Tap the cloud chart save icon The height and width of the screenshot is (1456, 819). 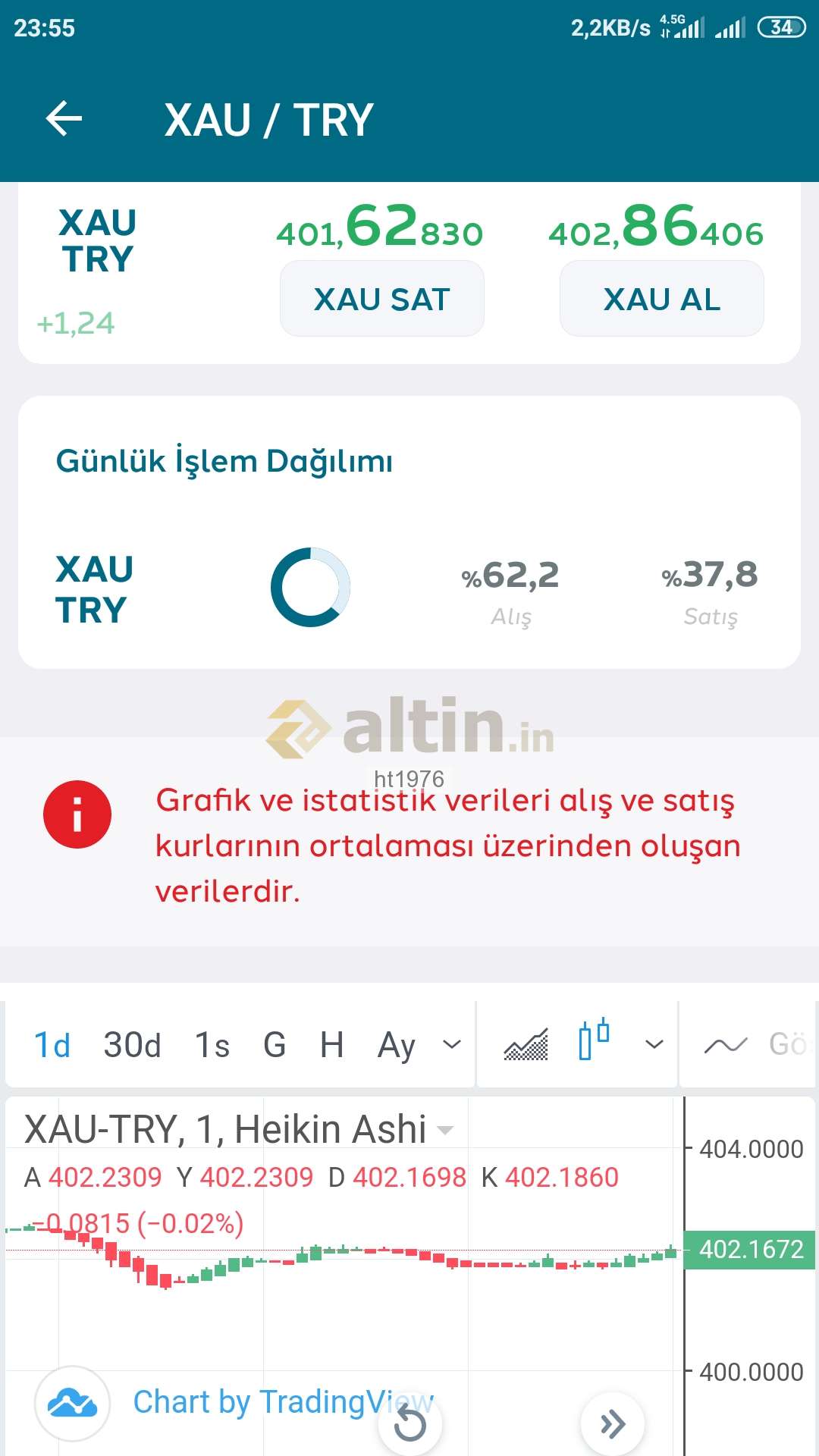point(73,1403)
